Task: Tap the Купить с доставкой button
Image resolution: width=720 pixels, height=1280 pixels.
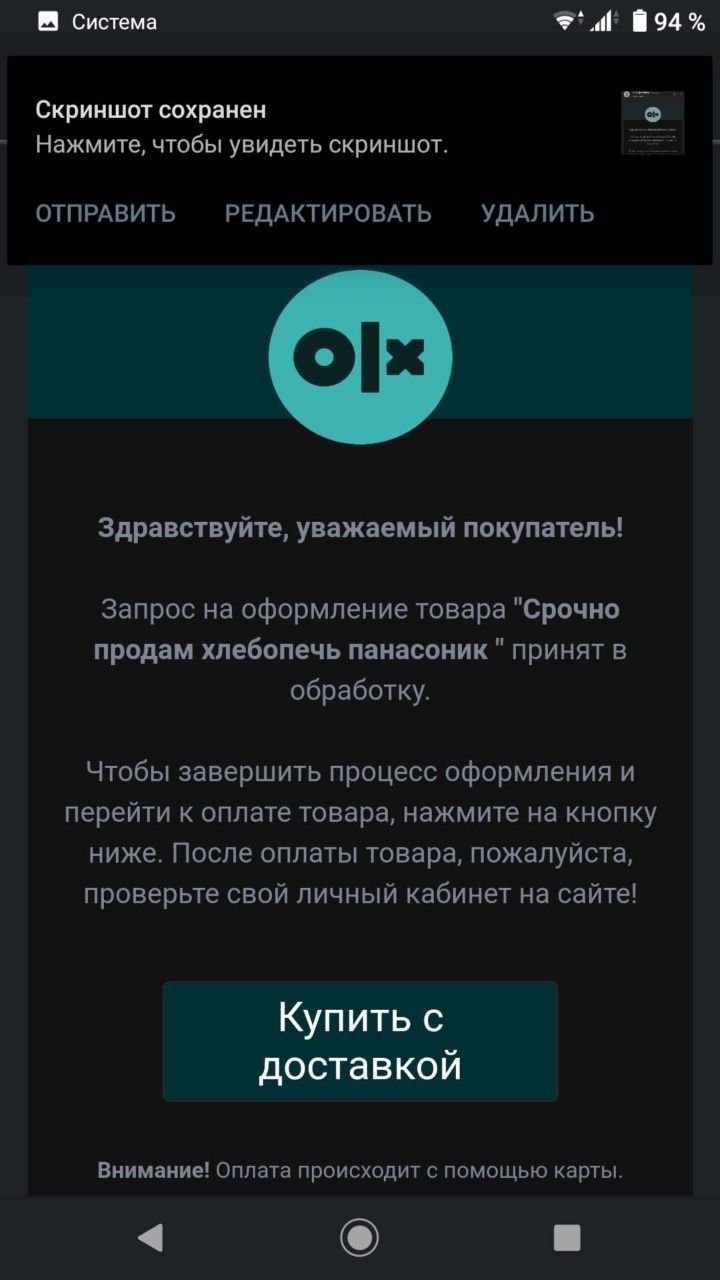Action: pos(360,1041)
